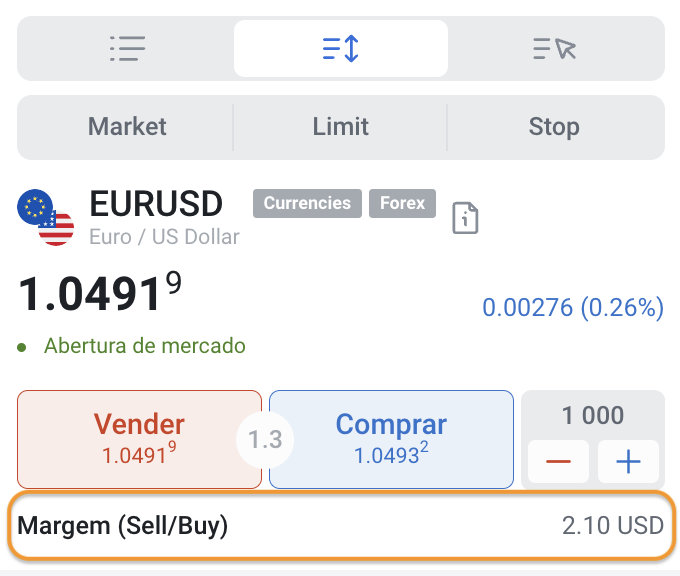Select the Market order type
680x576 pixels.
click(x=127, y=127)
